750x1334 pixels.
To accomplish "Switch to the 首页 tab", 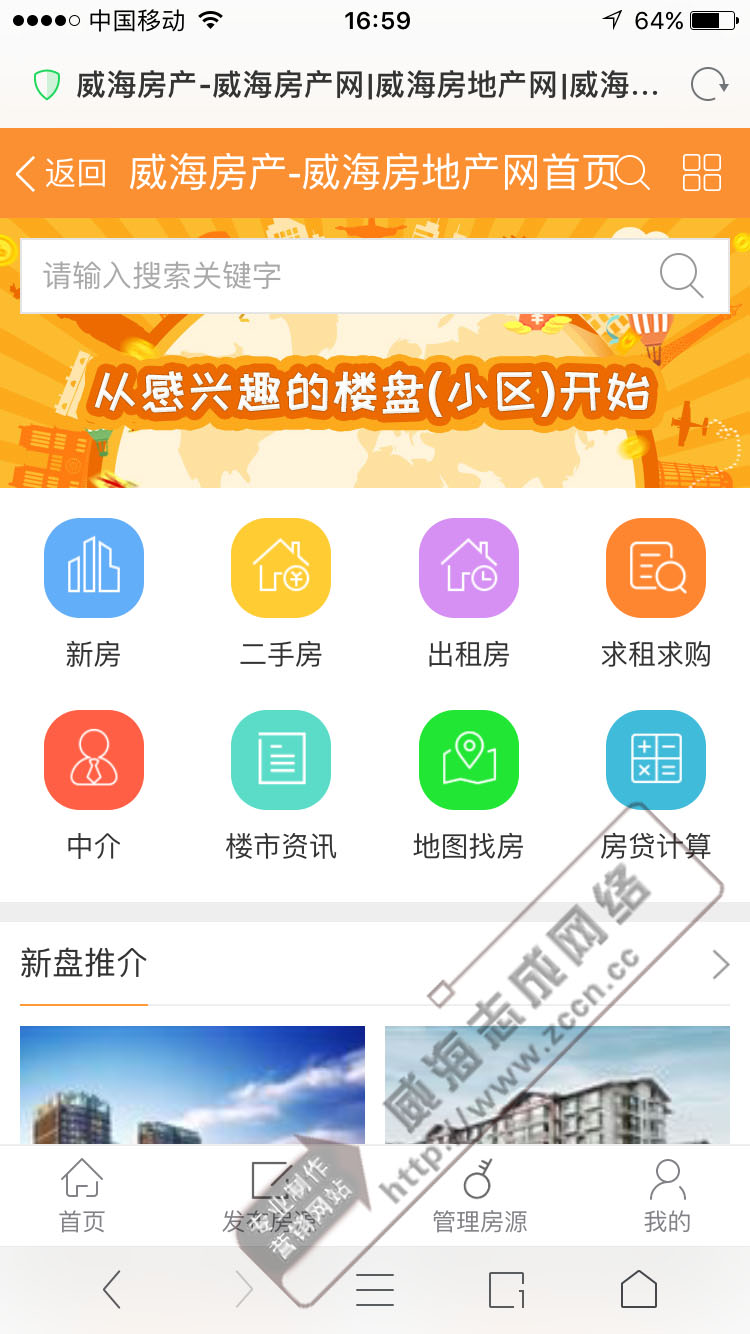I will tap(82, 1195).
